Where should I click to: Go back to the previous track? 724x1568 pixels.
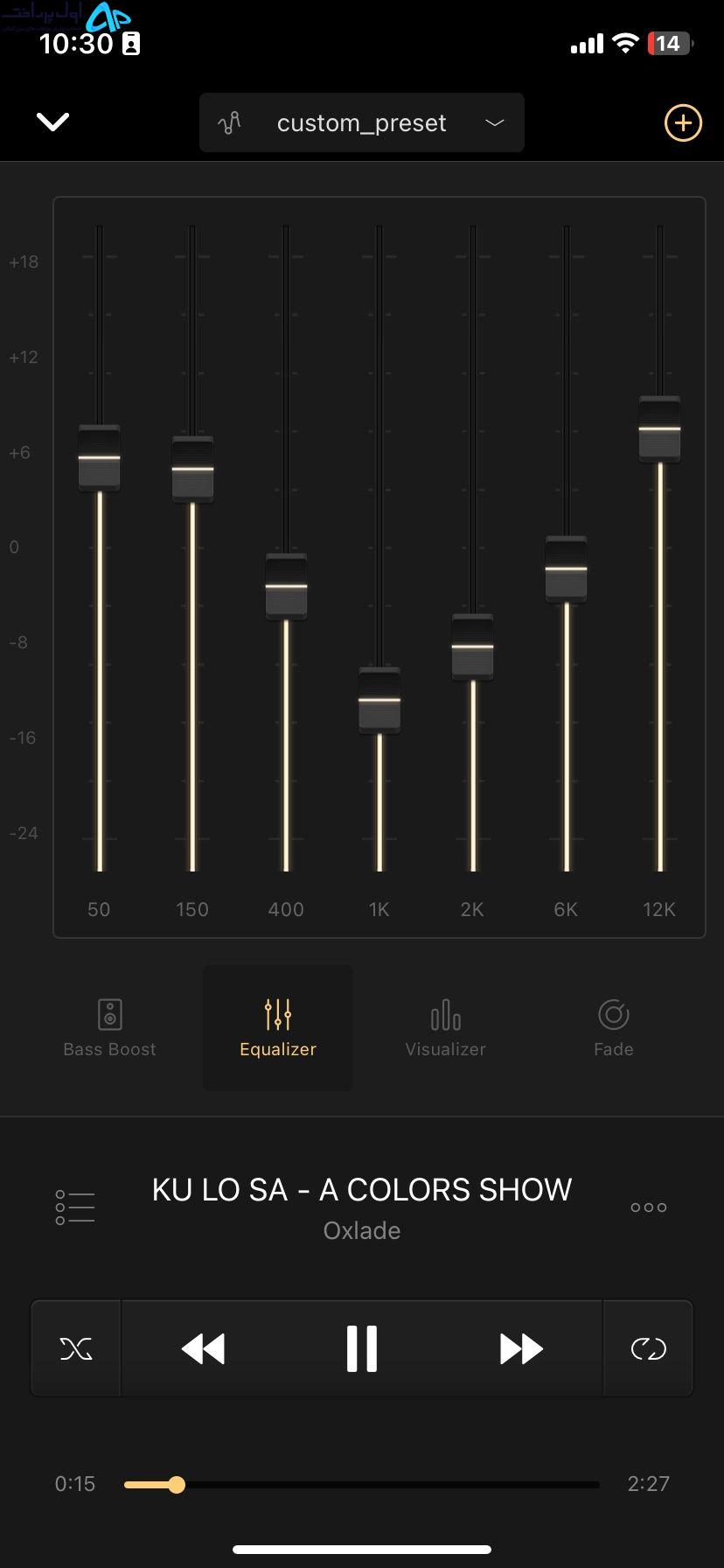(203, 1348)
